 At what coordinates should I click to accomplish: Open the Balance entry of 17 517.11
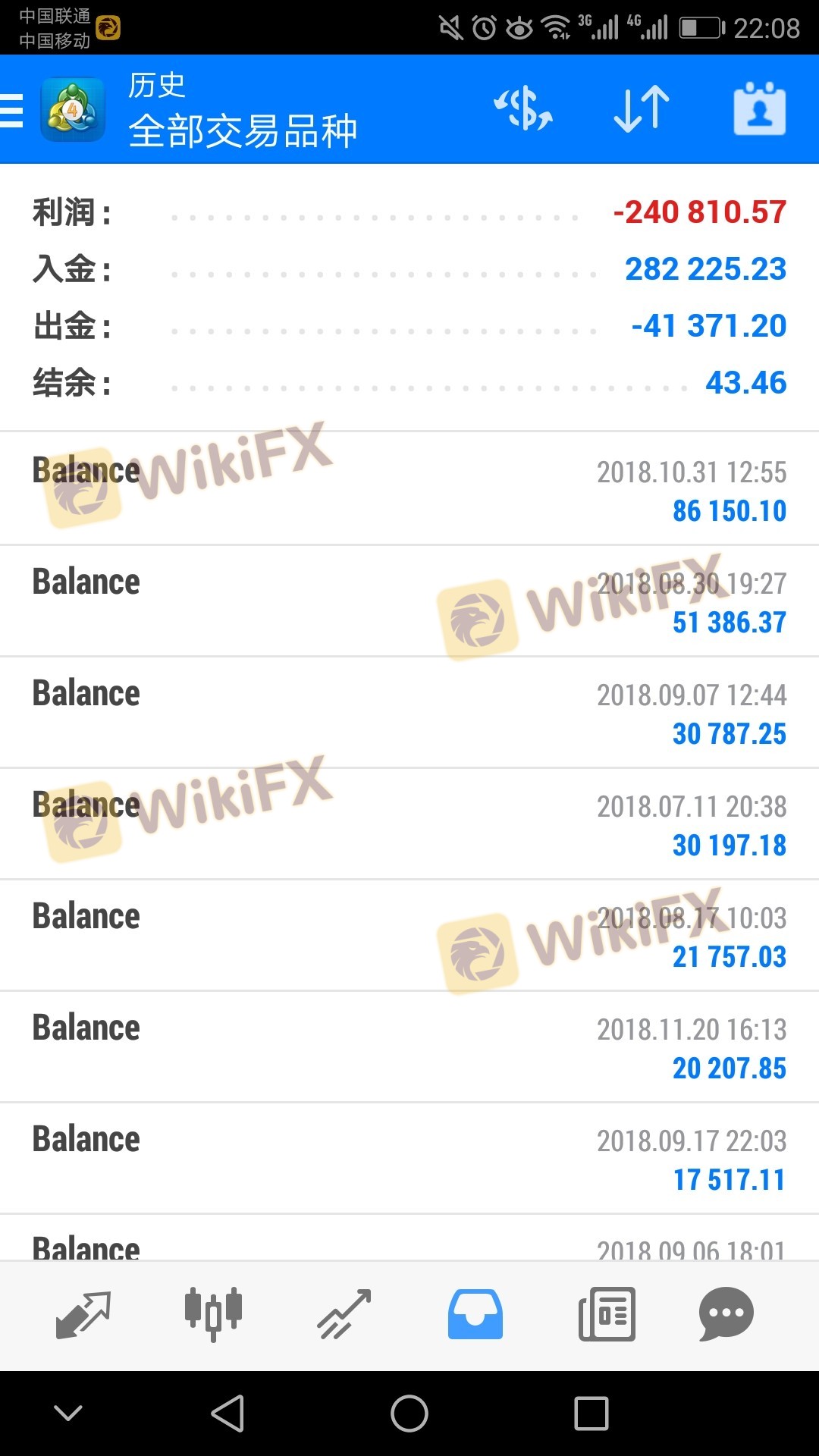point(409,1158)
